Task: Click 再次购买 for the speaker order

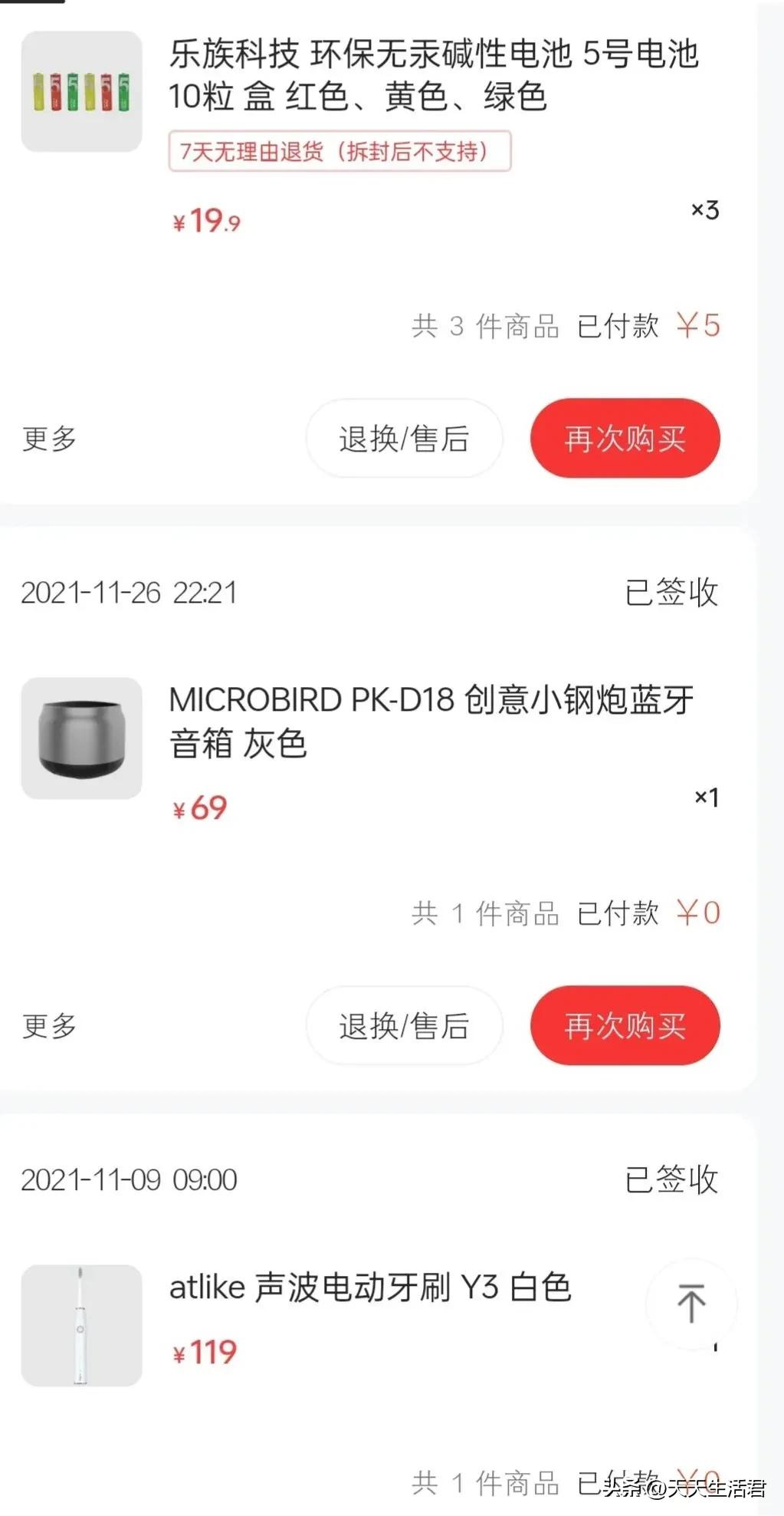Action: pos(624,1026)
